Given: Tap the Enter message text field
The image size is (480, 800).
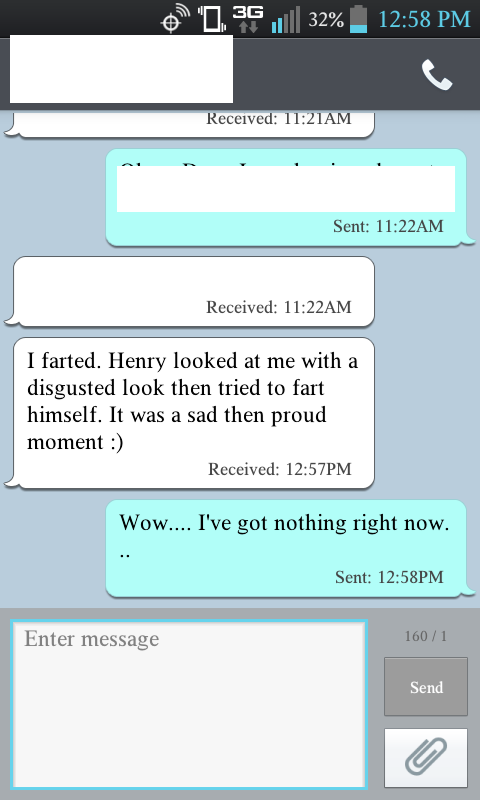Looking at the screenshot, I should [189, 704].
